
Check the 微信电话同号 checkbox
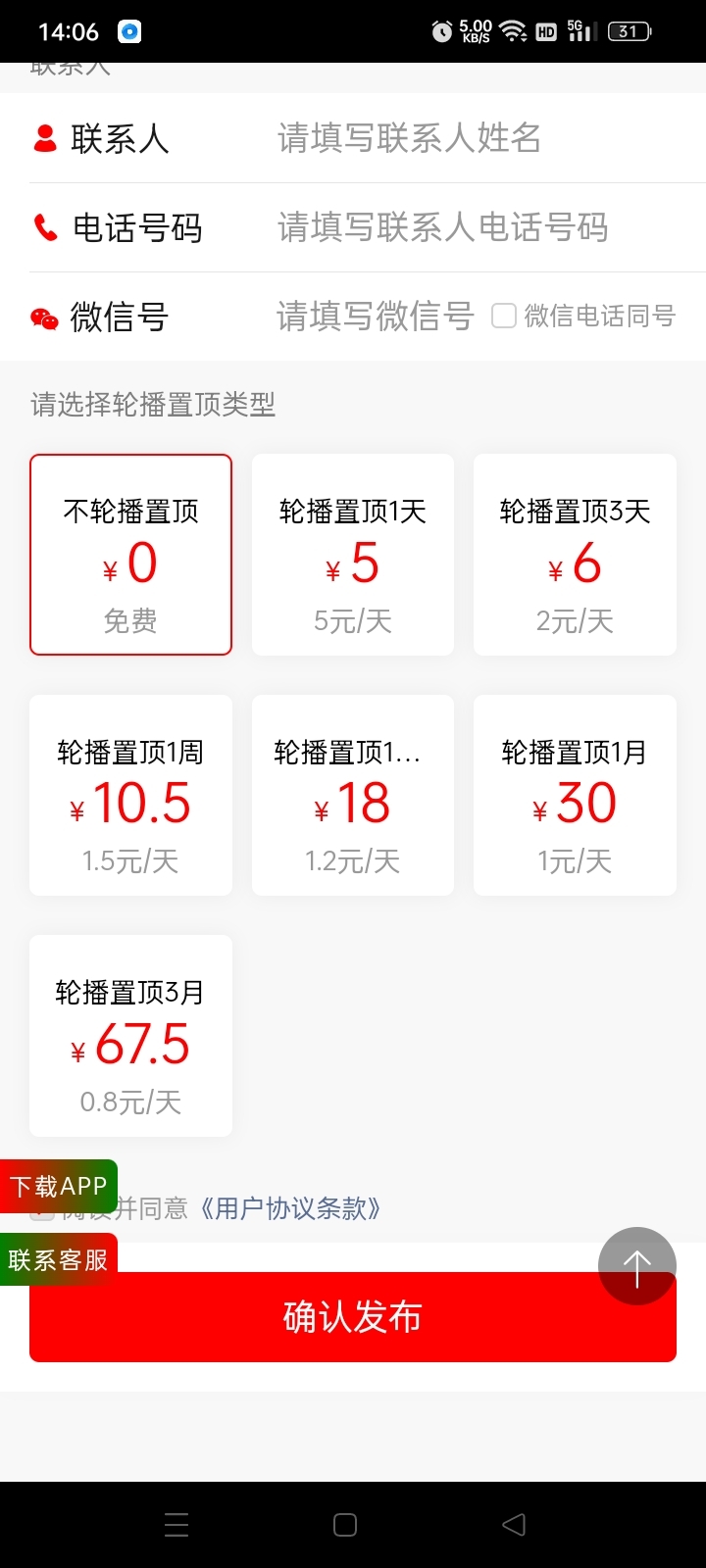coord(503,316)
